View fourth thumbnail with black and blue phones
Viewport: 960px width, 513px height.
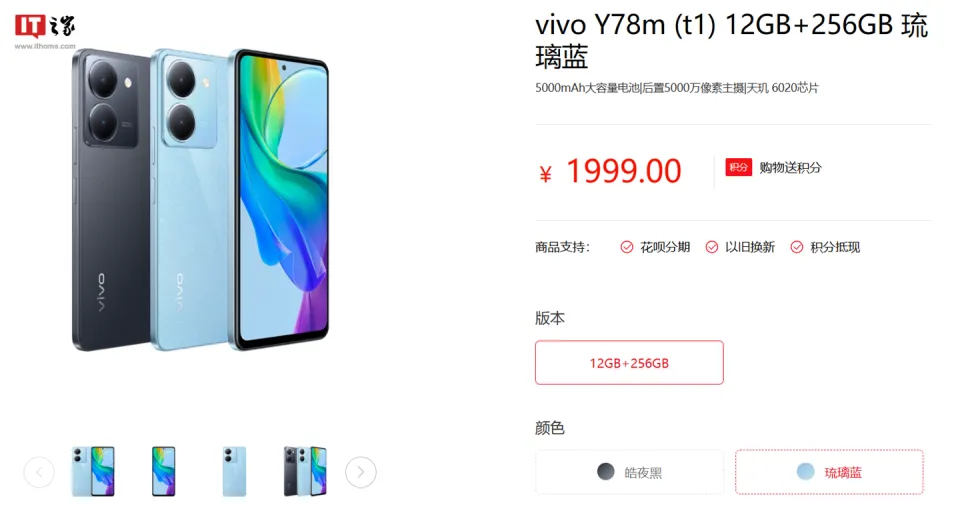pyautogui.click(x=305, y=472)
